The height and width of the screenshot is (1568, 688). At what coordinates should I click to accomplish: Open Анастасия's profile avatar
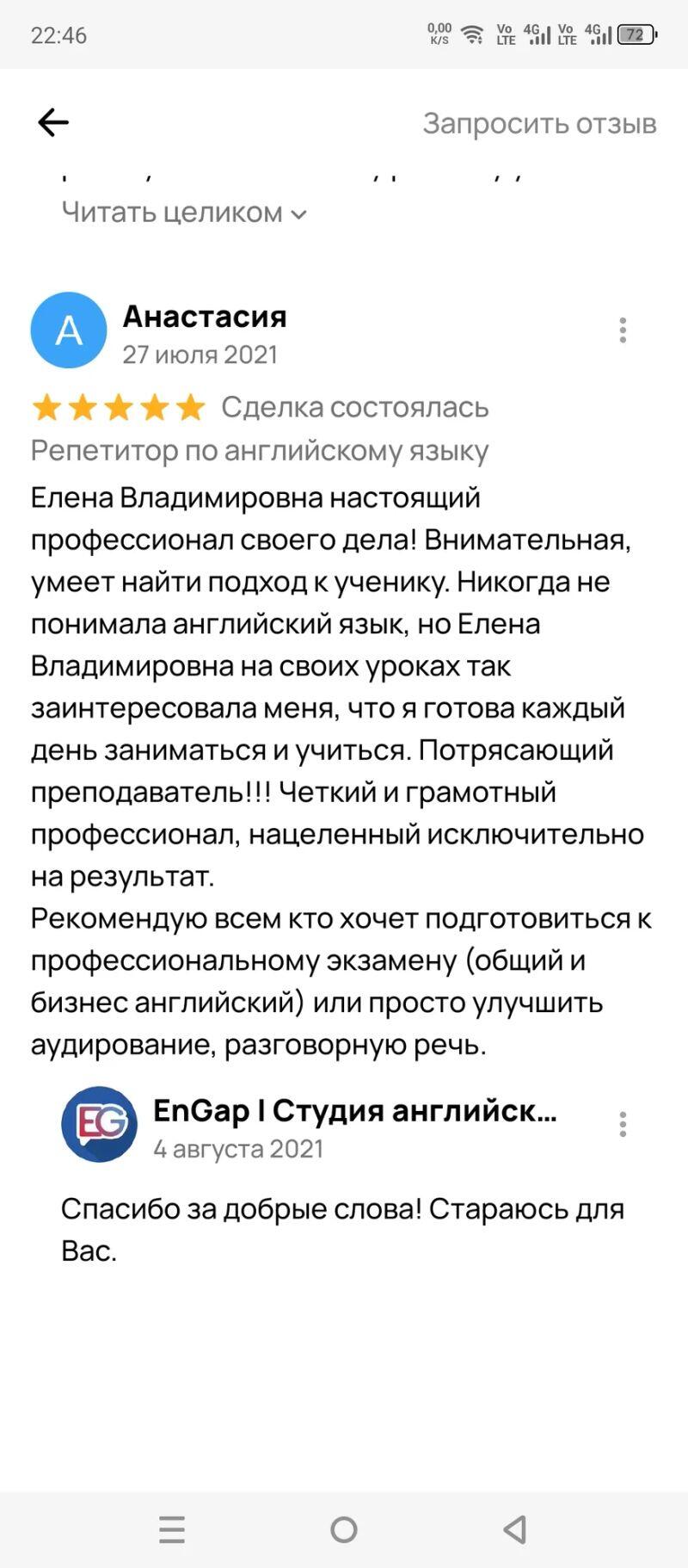coord(69,330)
